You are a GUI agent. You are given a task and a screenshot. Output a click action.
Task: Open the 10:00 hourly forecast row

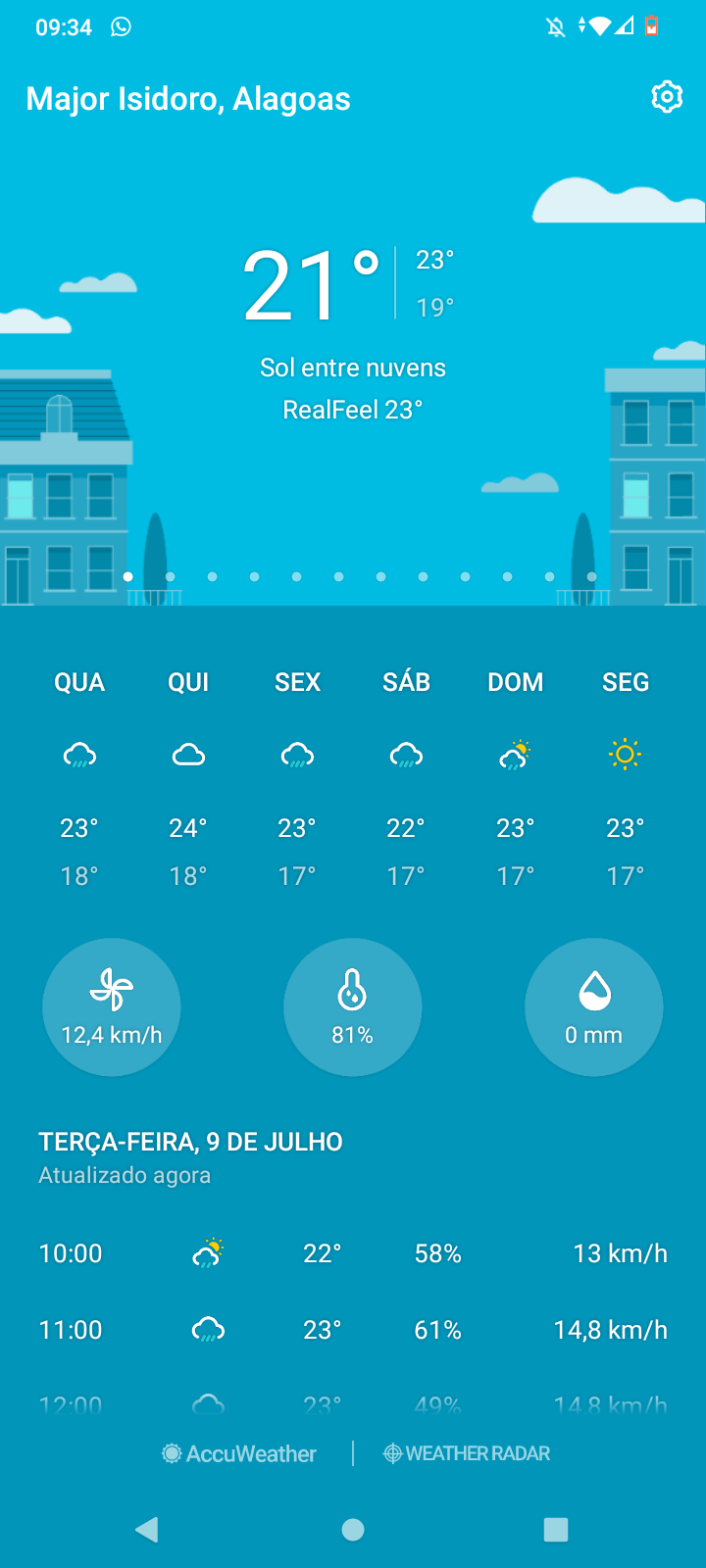point(353,1253)
